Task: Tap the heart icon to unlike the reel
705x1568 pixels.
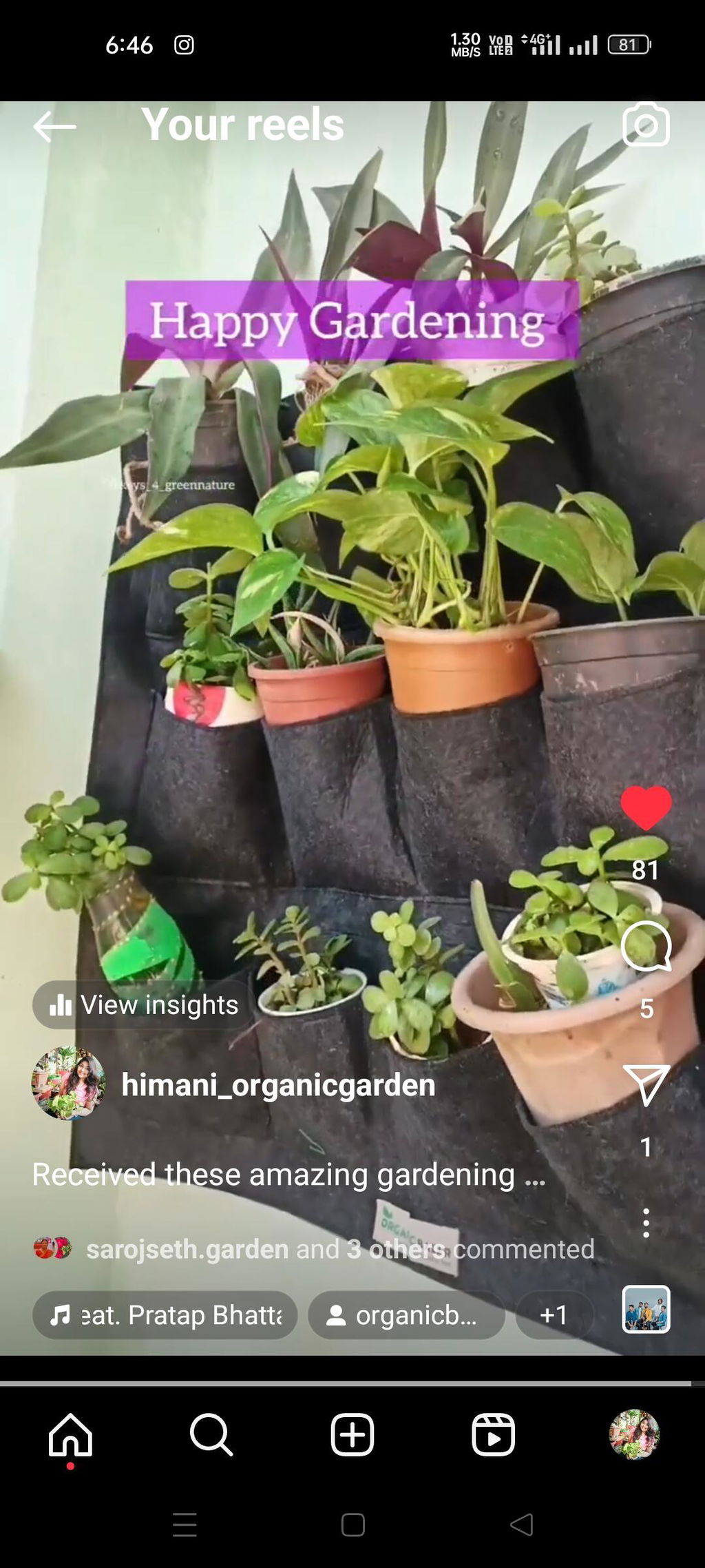Action: [x=646, y=807]
